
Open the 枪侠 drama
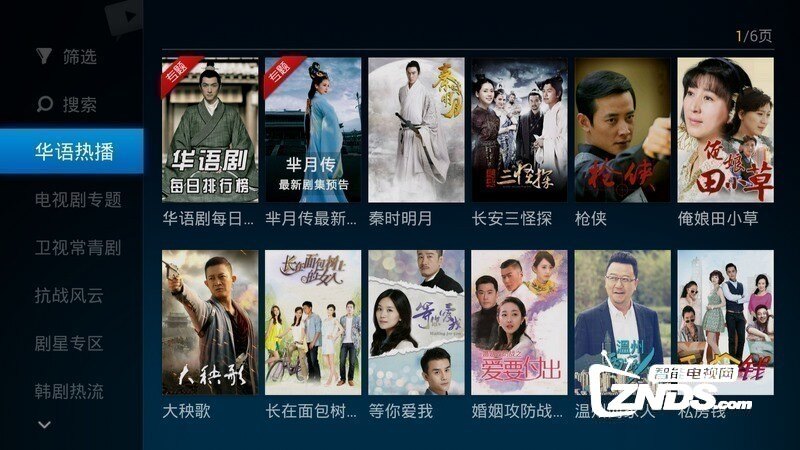pos(622,130)
